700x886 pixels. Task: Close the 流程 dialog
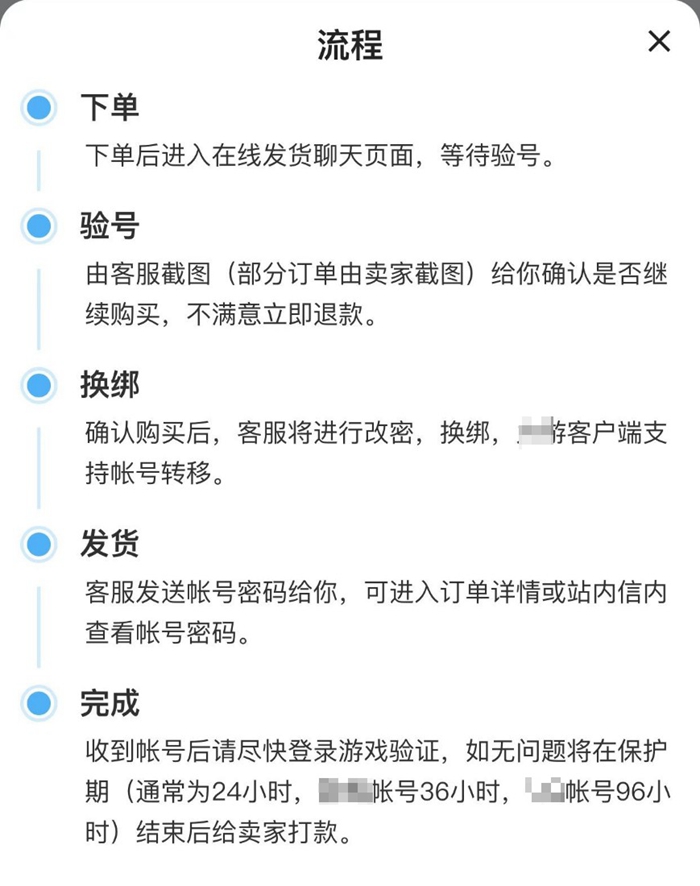click(x=659, y=42)
